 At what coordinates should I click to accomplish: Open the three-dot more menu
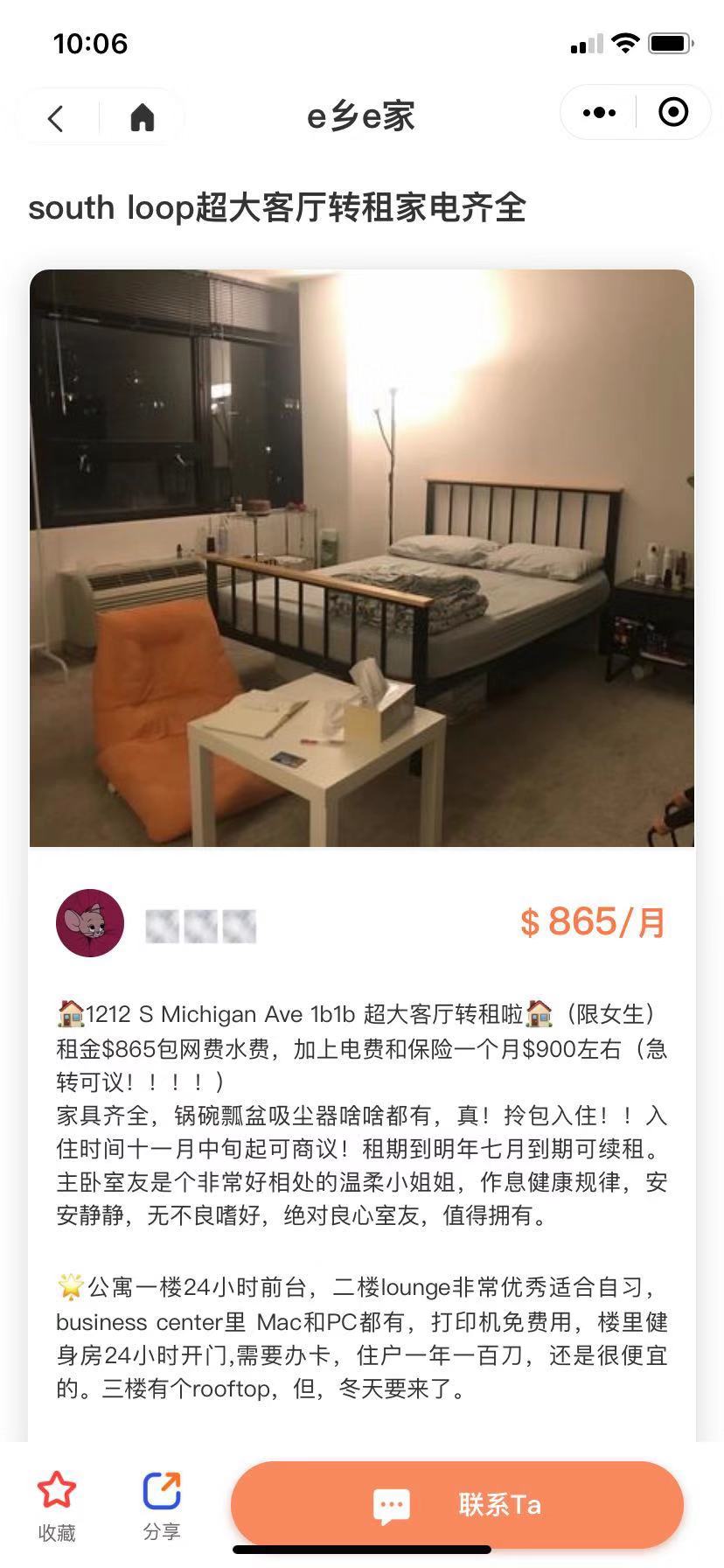[x=599, y=113]
